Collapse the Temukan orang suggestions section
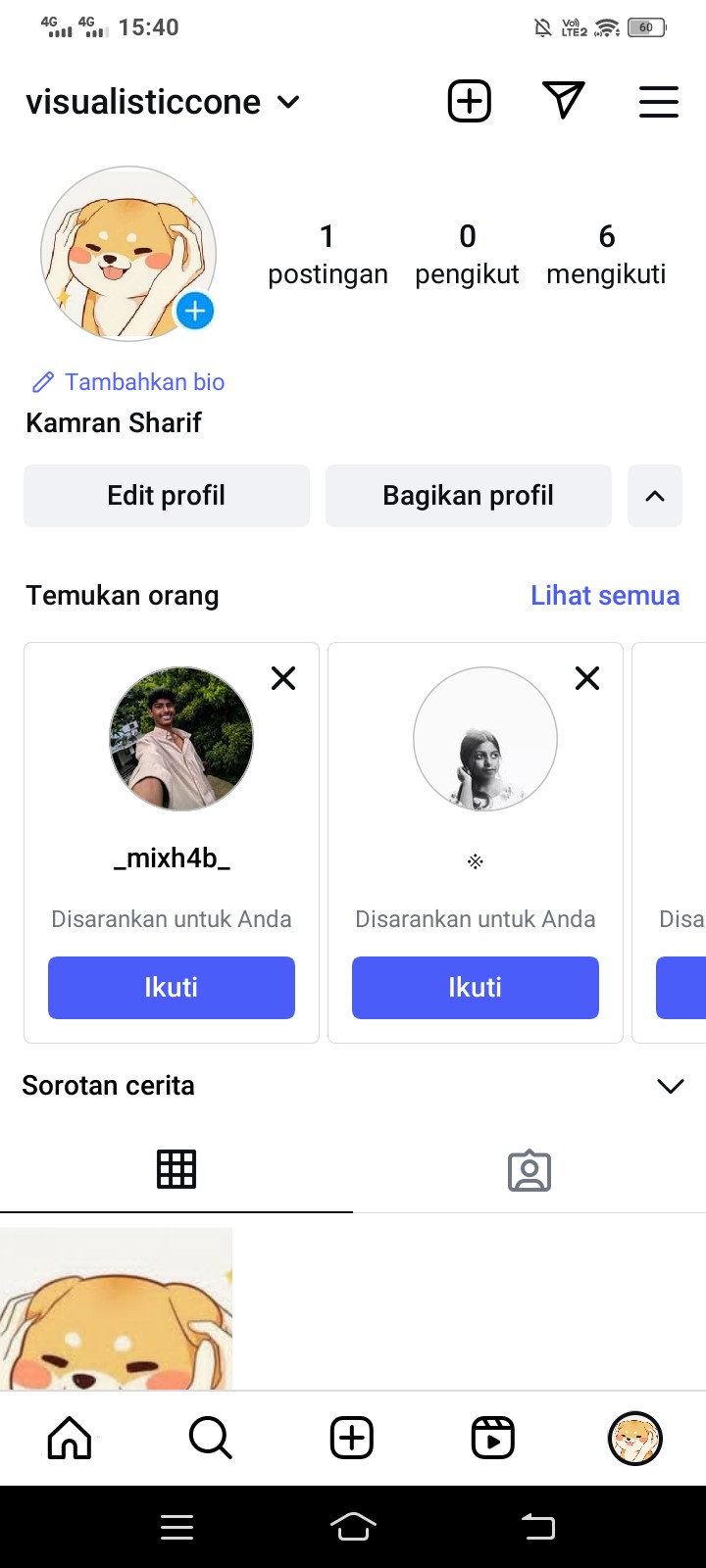706x1568 pixels. click(x=654, y=496)
